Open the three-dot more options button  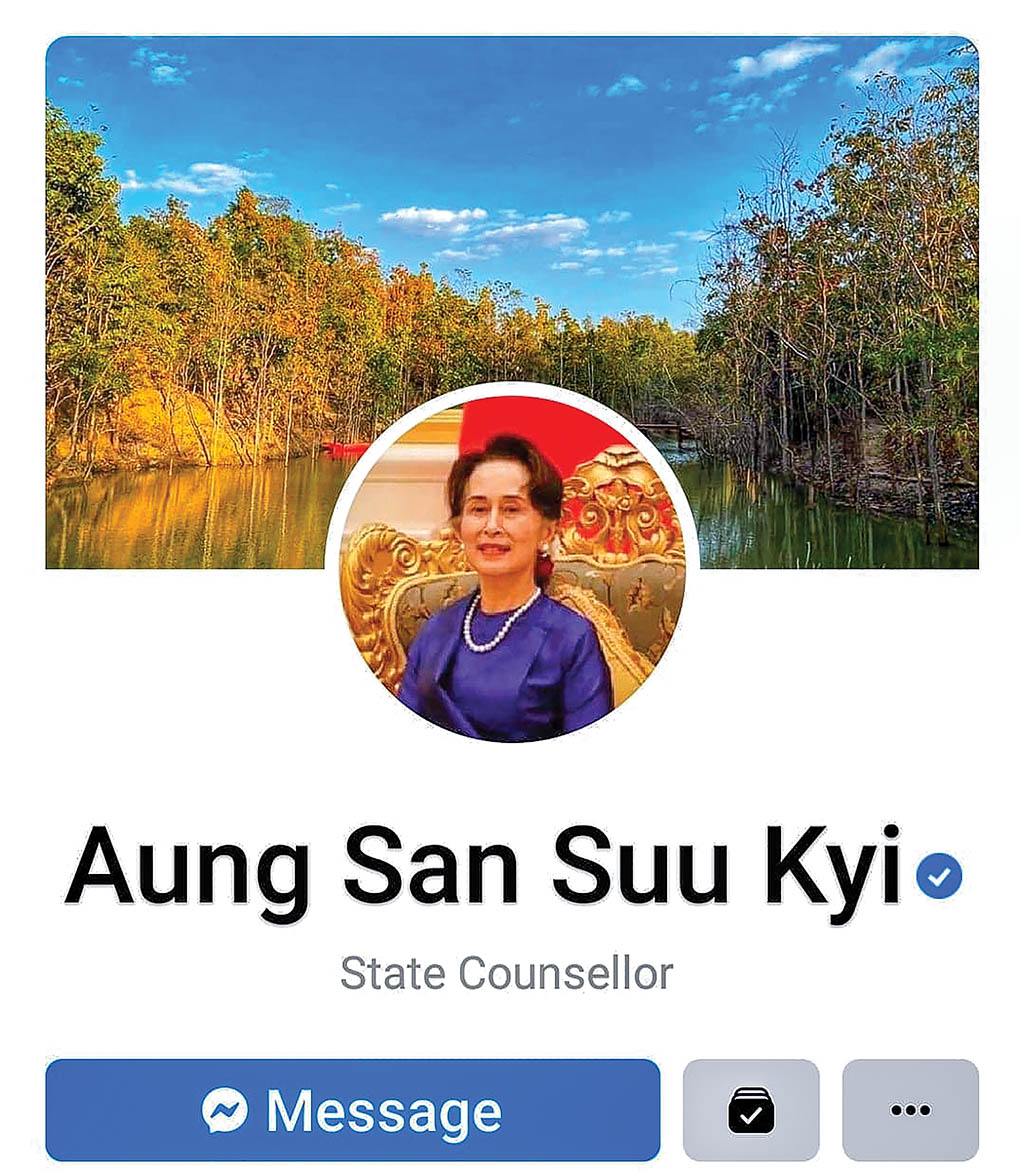[910, 1110]
